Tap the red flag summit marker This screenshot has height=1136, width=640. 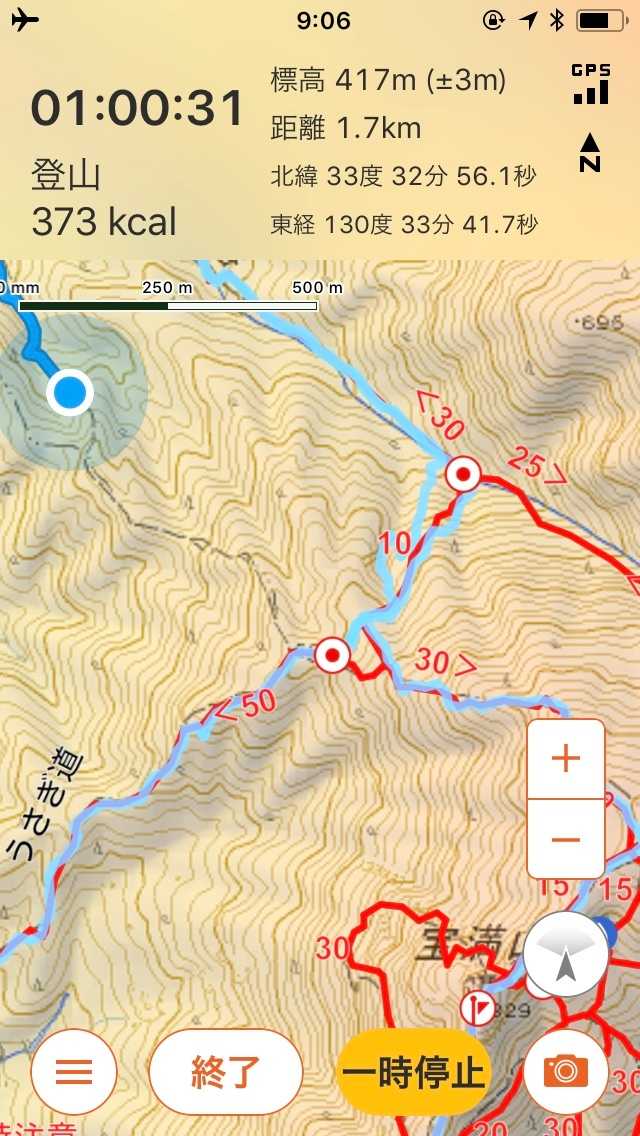[478, 1007]
